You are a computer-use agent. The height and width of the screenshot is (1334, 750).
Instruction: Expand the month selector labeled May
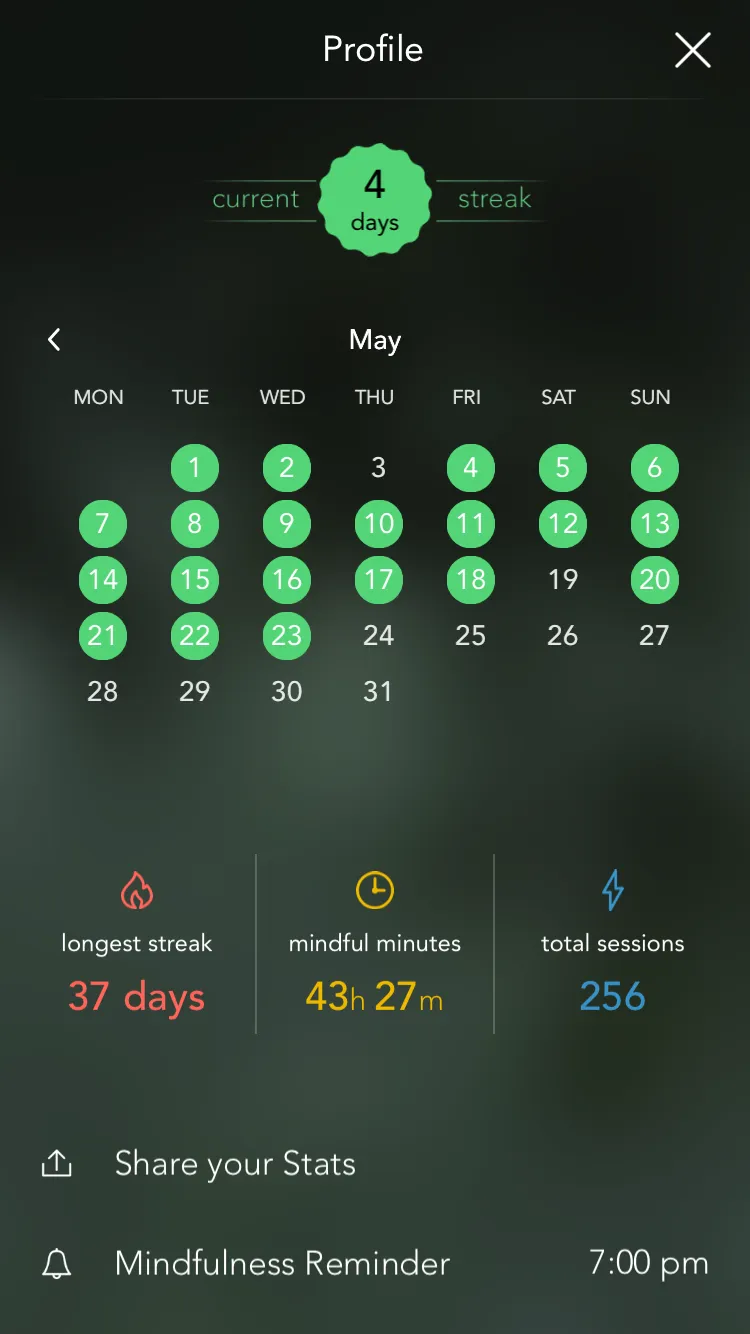click(x=374, y=340)
